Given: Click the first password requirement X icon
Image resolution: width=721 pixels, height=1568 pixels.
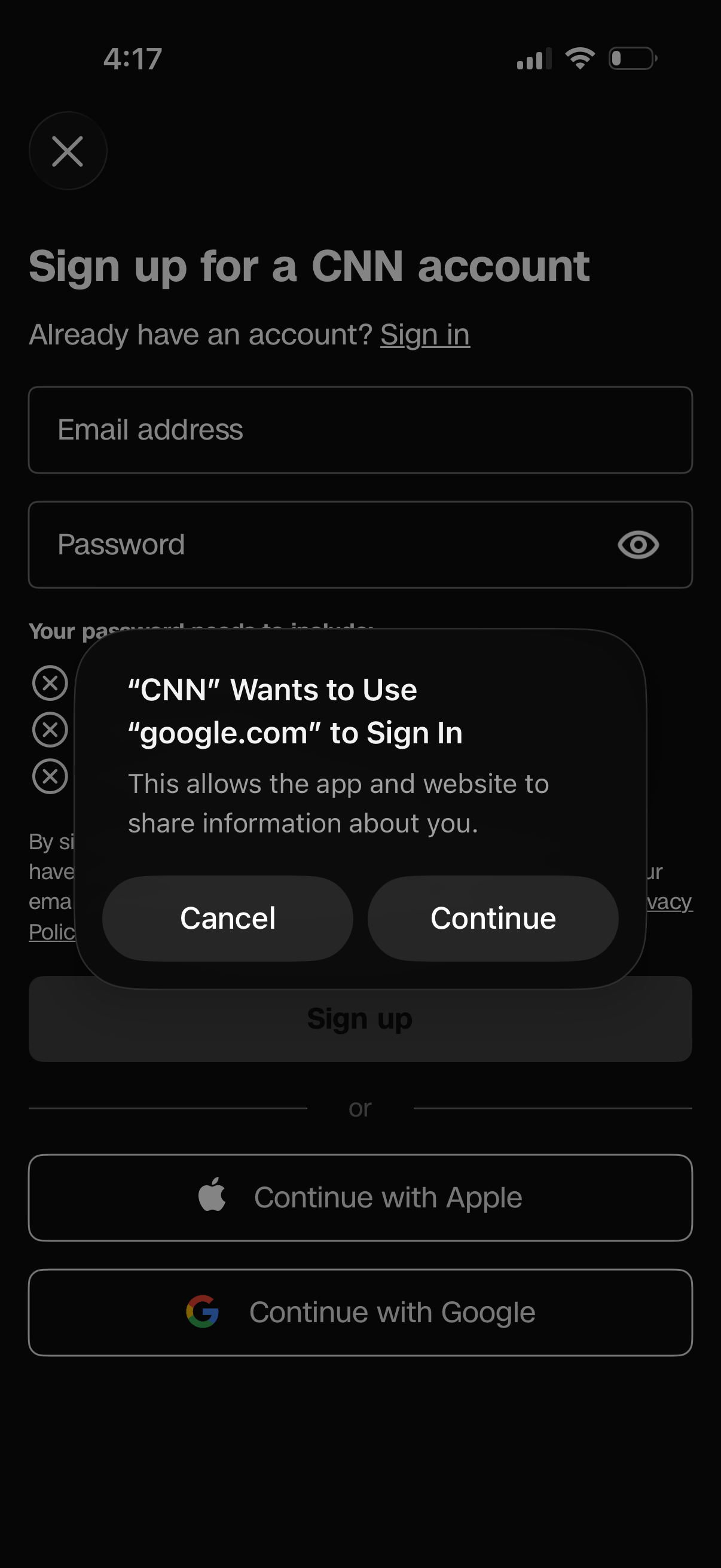Looking at the screenshot, I should [x=50, y=682].
